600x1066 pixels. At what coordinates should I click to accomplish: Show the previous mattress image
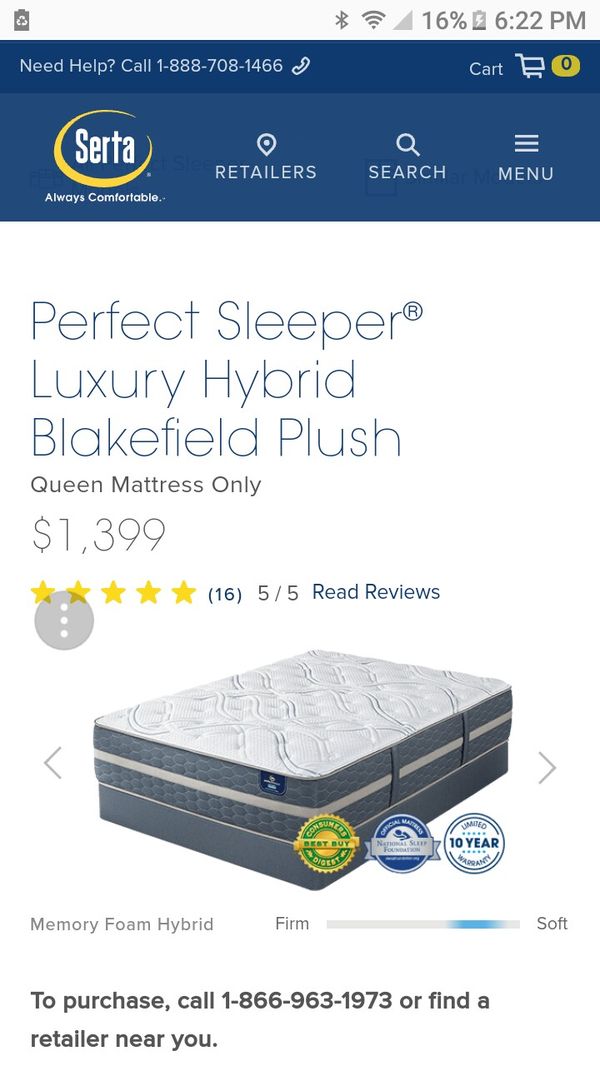(53, 763)
